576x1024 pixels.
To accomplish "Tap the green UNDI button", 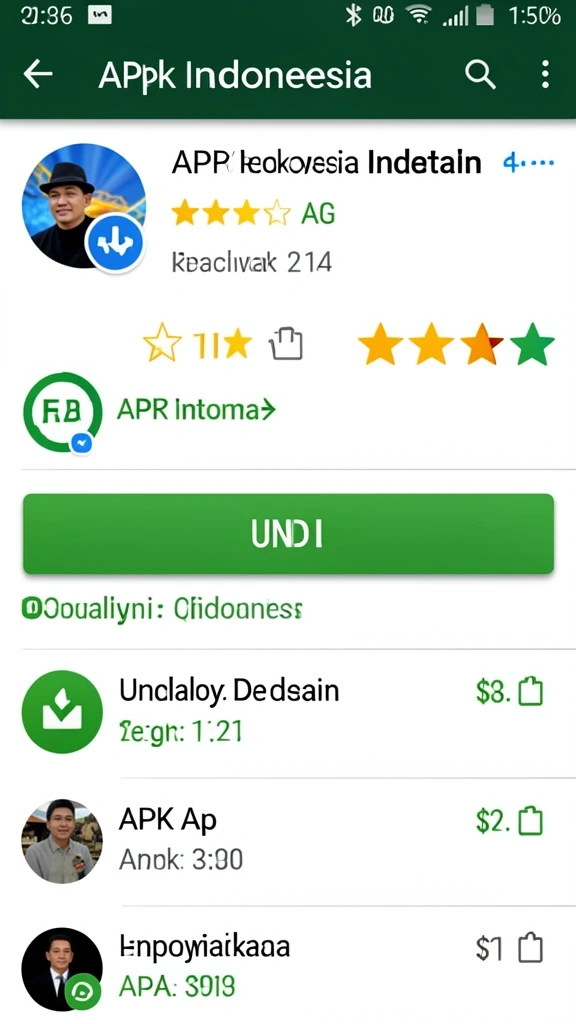I will (x=288, y=534).
